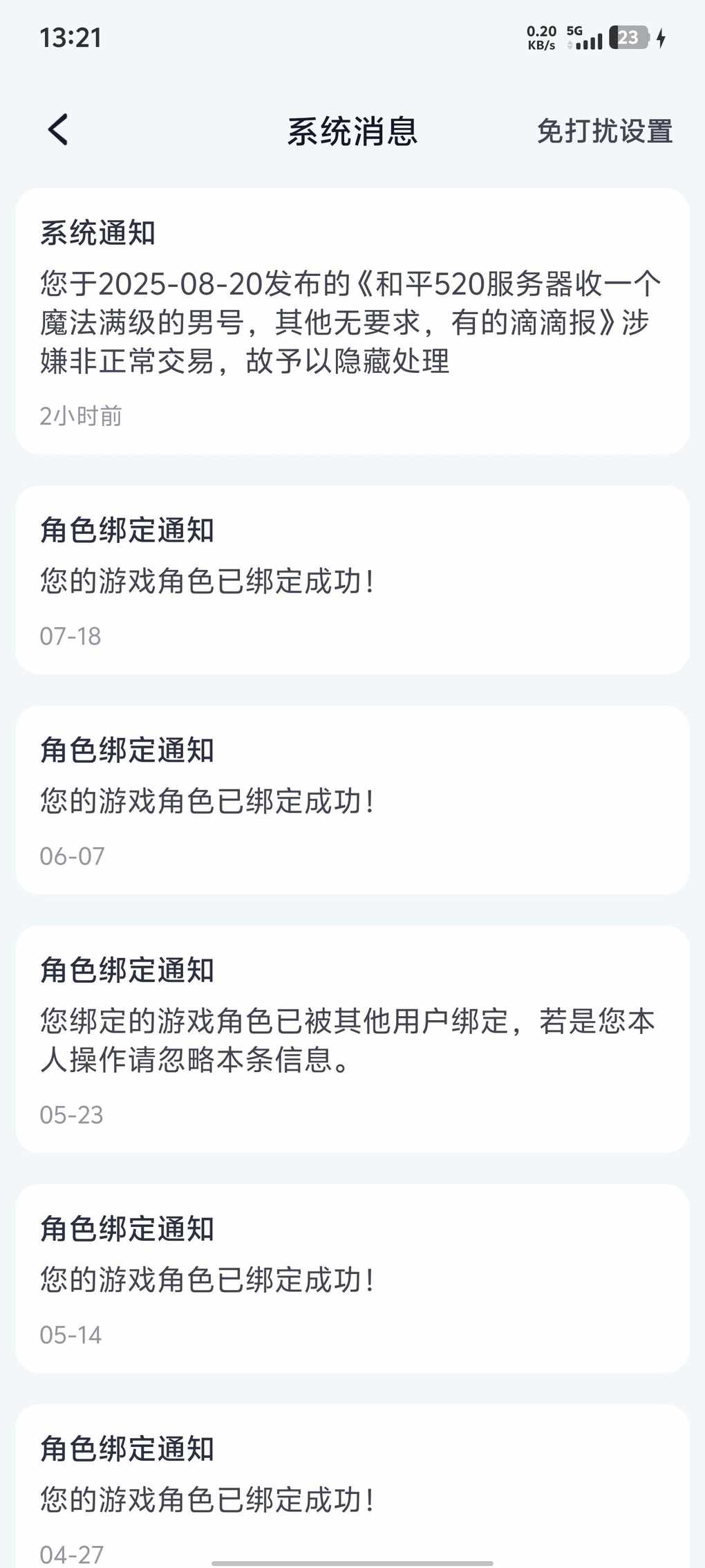Open the 05-23 notice about another user binding
The height and width of the screenshot is (1568, 705).
(352, 1039)
